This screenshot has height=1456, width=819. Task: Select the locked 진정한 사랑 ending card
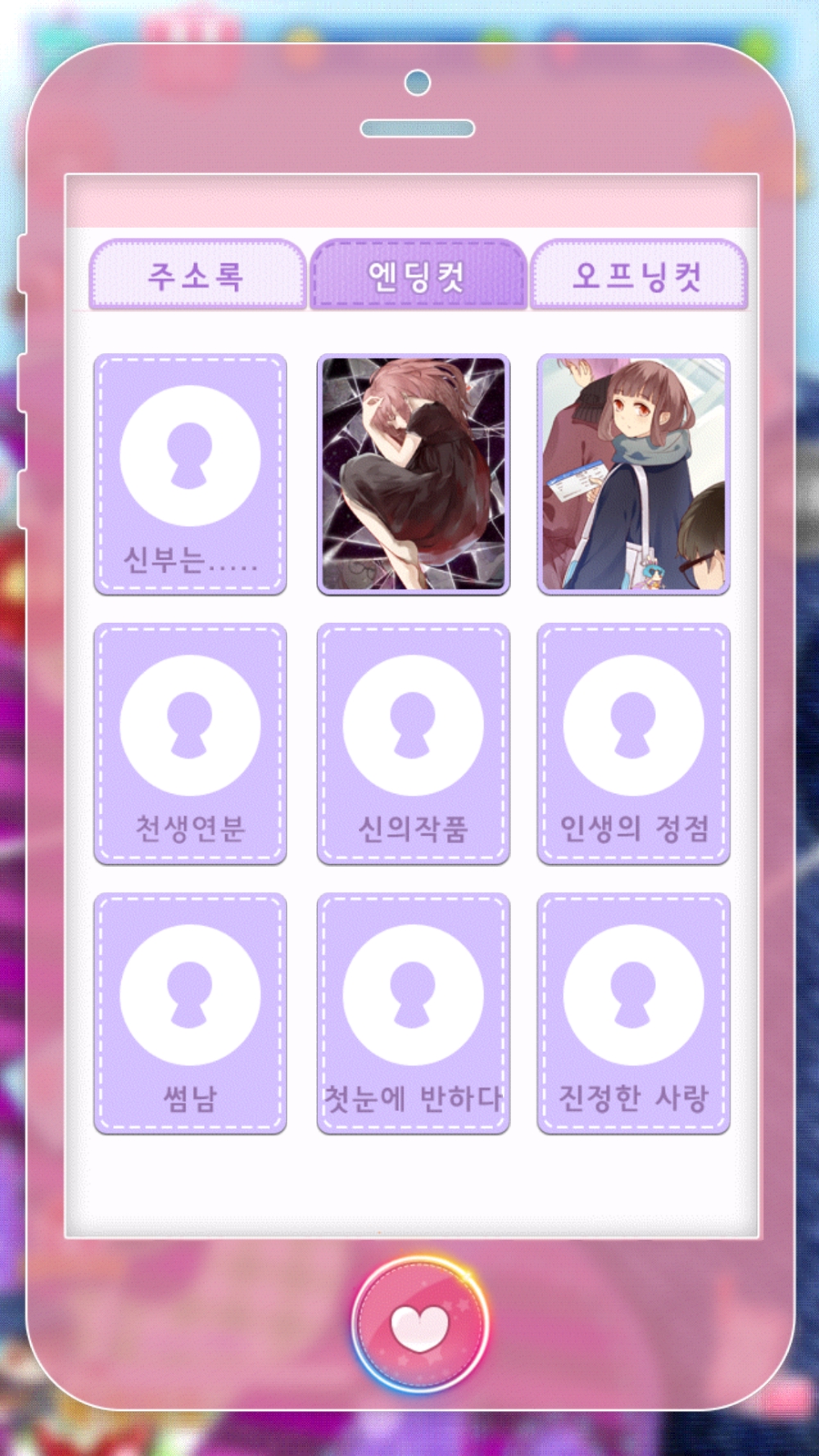[633, 1013]
